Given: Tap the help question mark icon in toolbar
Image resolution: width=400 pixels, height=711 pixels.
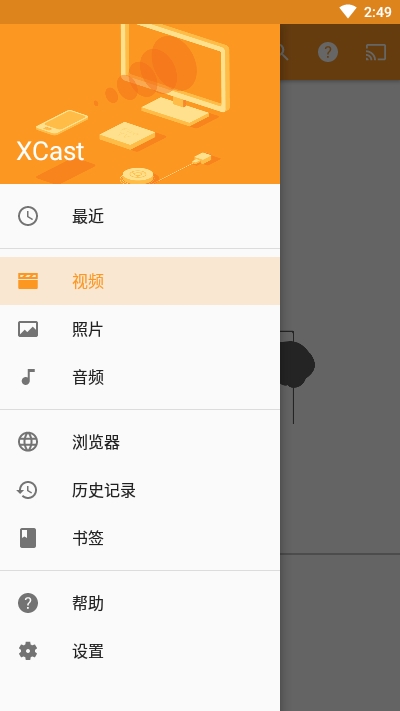Looking at the screenshot, I should (328, 52).
